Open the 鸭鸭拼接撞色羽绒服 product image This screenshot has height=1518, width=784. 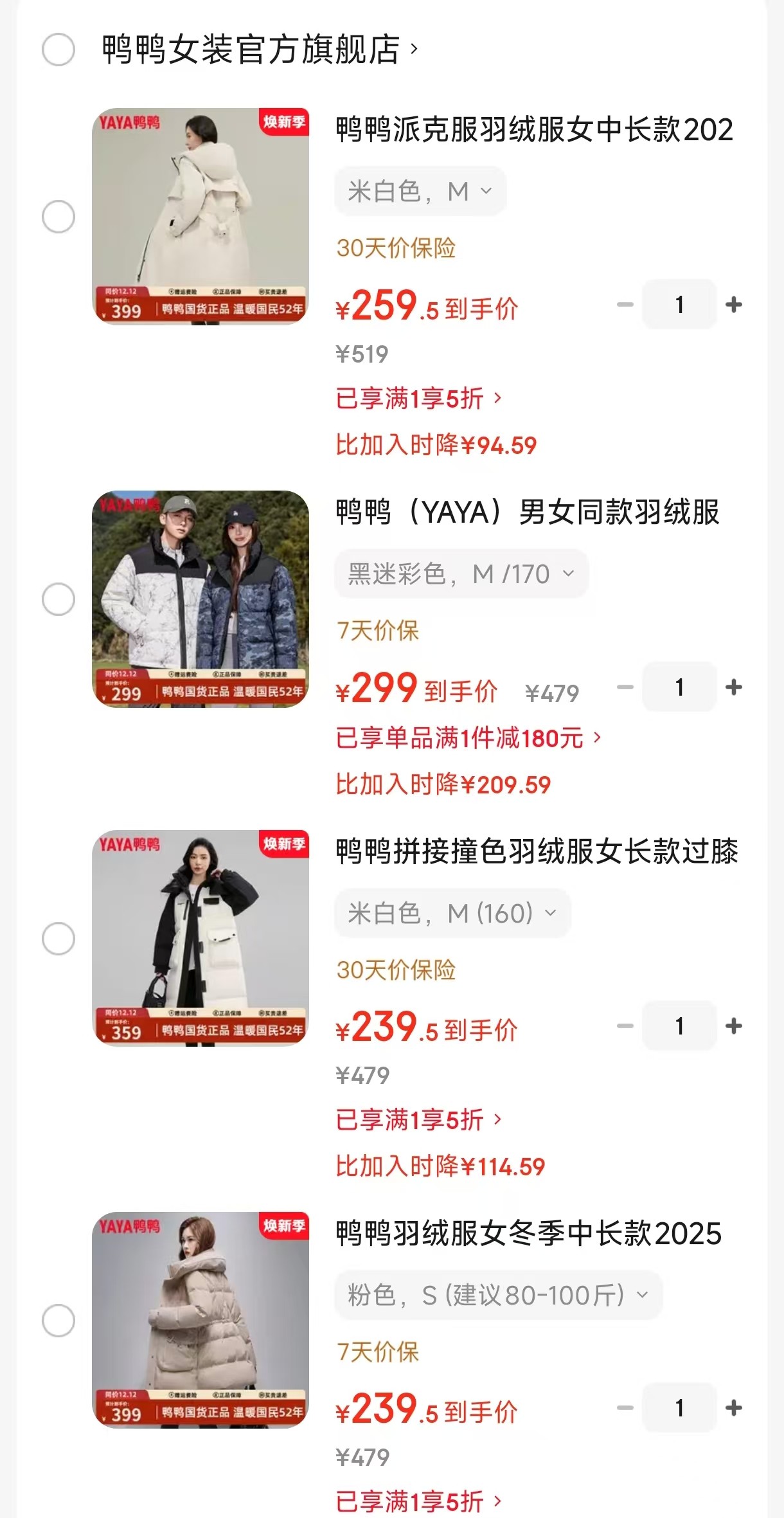pos(200,939)
